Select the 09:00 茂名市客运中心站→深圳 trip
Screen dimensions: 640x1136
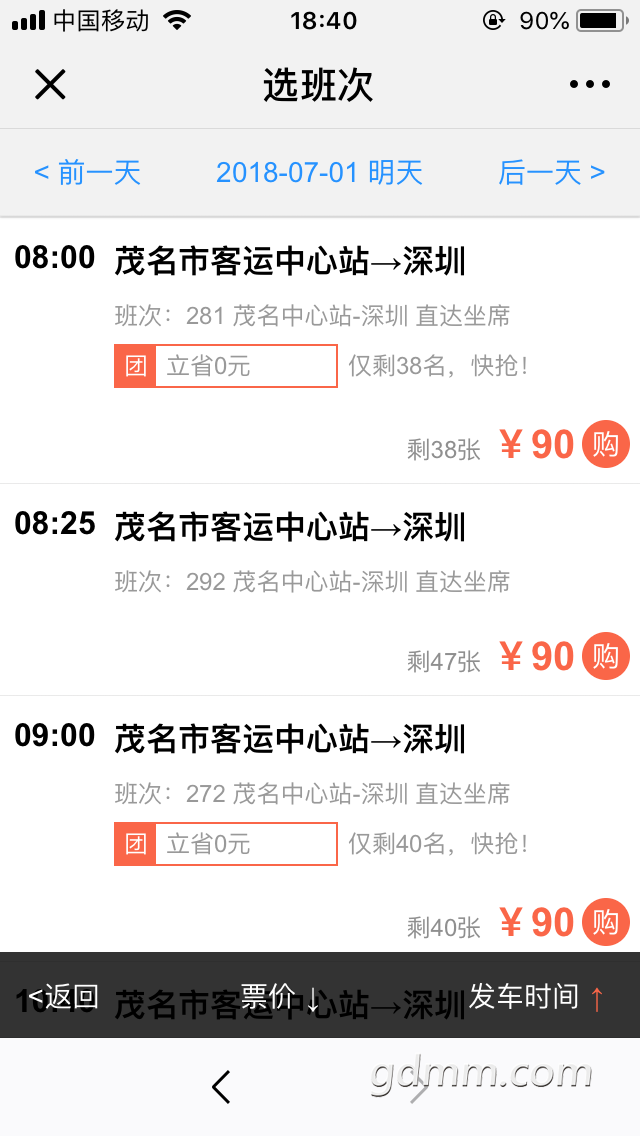(x=290, y=740)
